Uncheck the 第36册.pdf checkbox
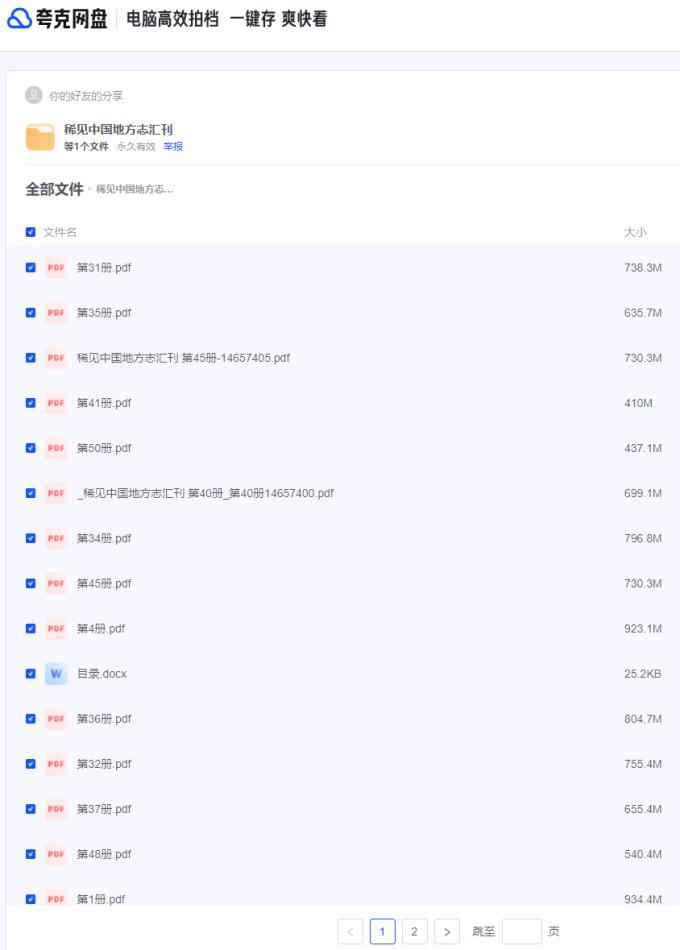The image size is (680, 950). [x=30, y=719]
